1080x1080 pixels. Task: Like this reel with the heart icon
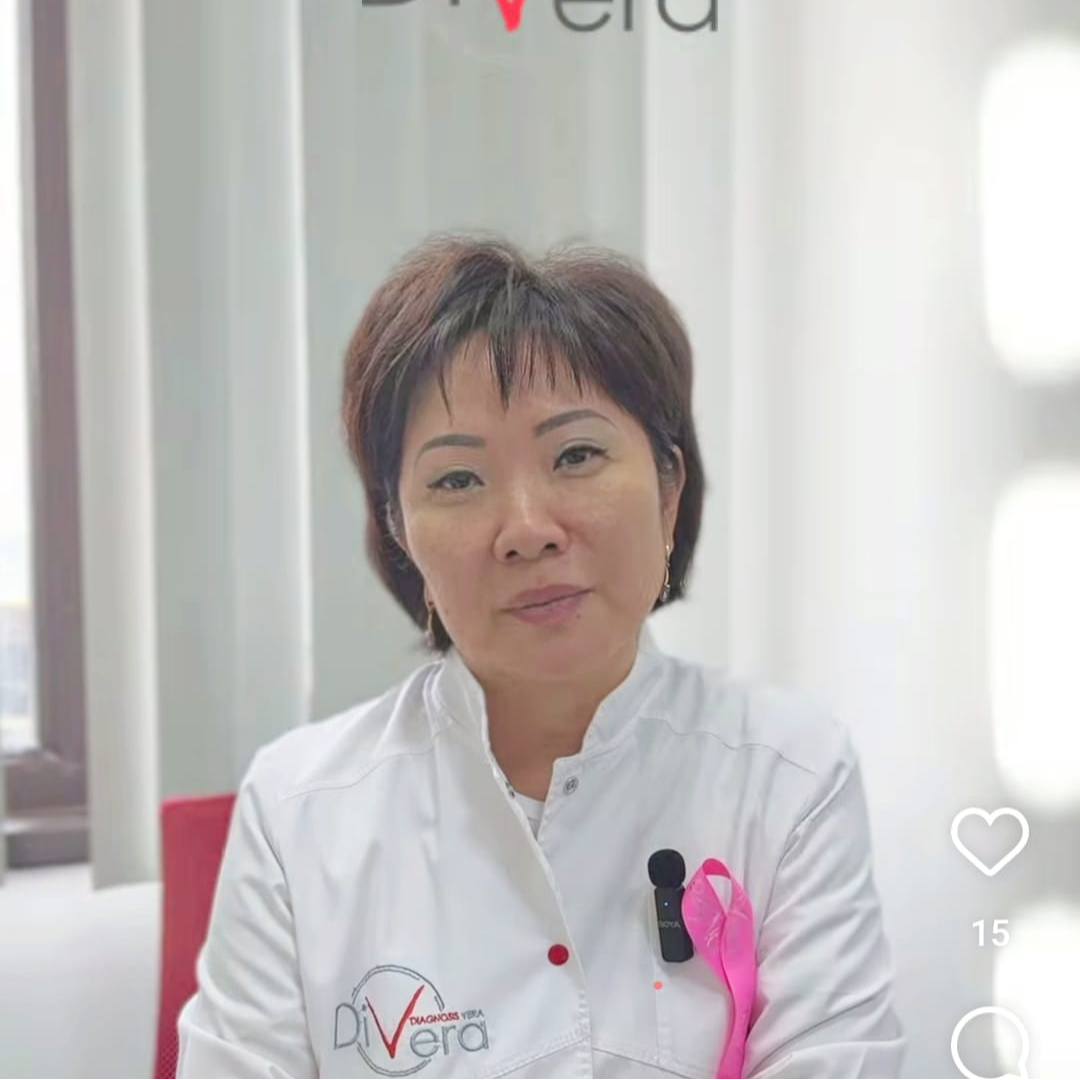(989, 841)
